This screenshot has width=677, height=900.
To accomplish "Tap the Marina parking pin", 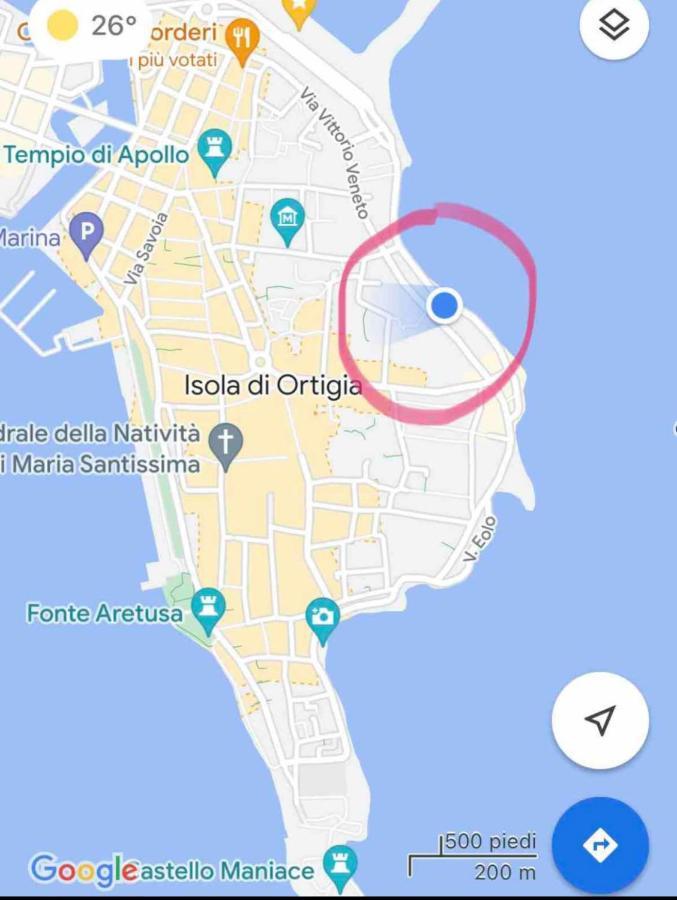I will (x=87, y=235).
